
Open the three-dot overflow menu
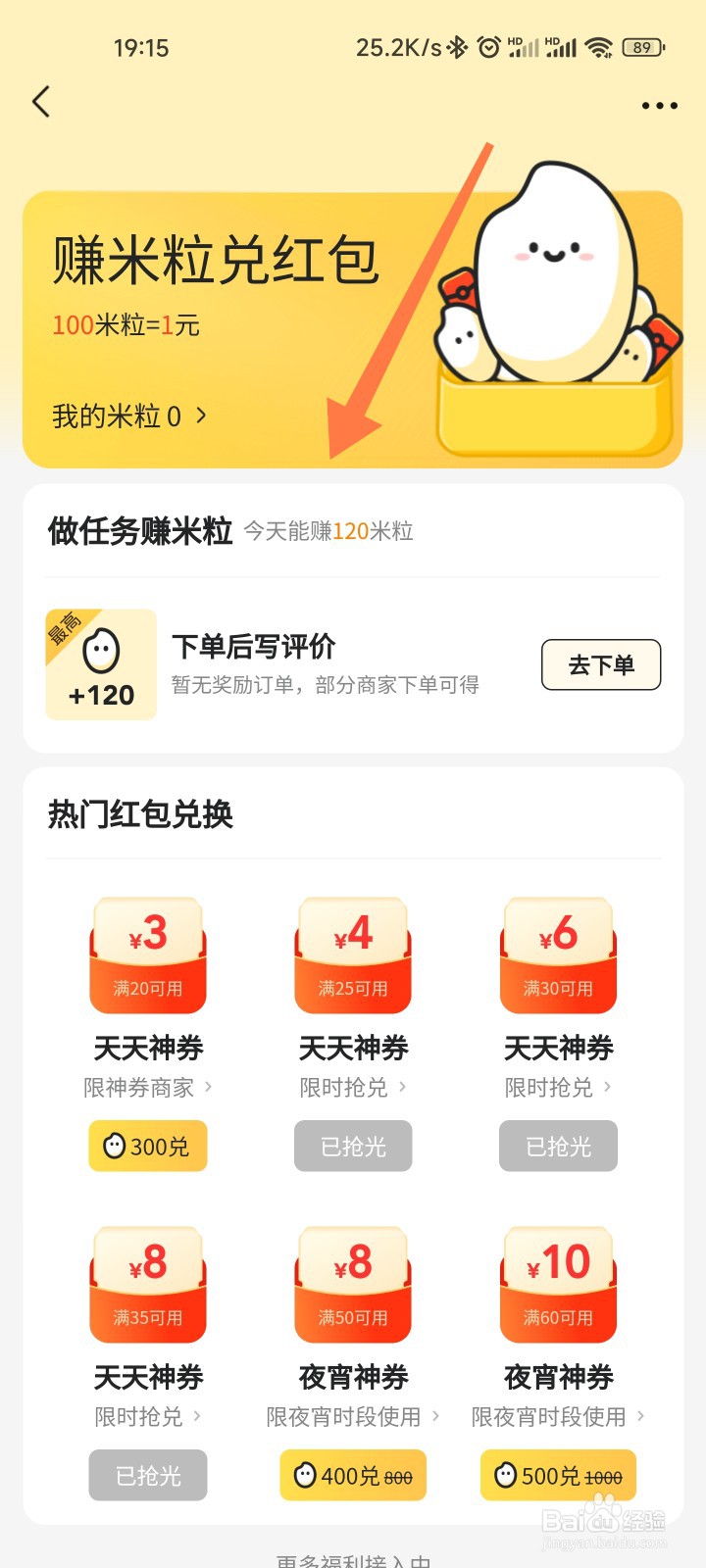point(656,105)
